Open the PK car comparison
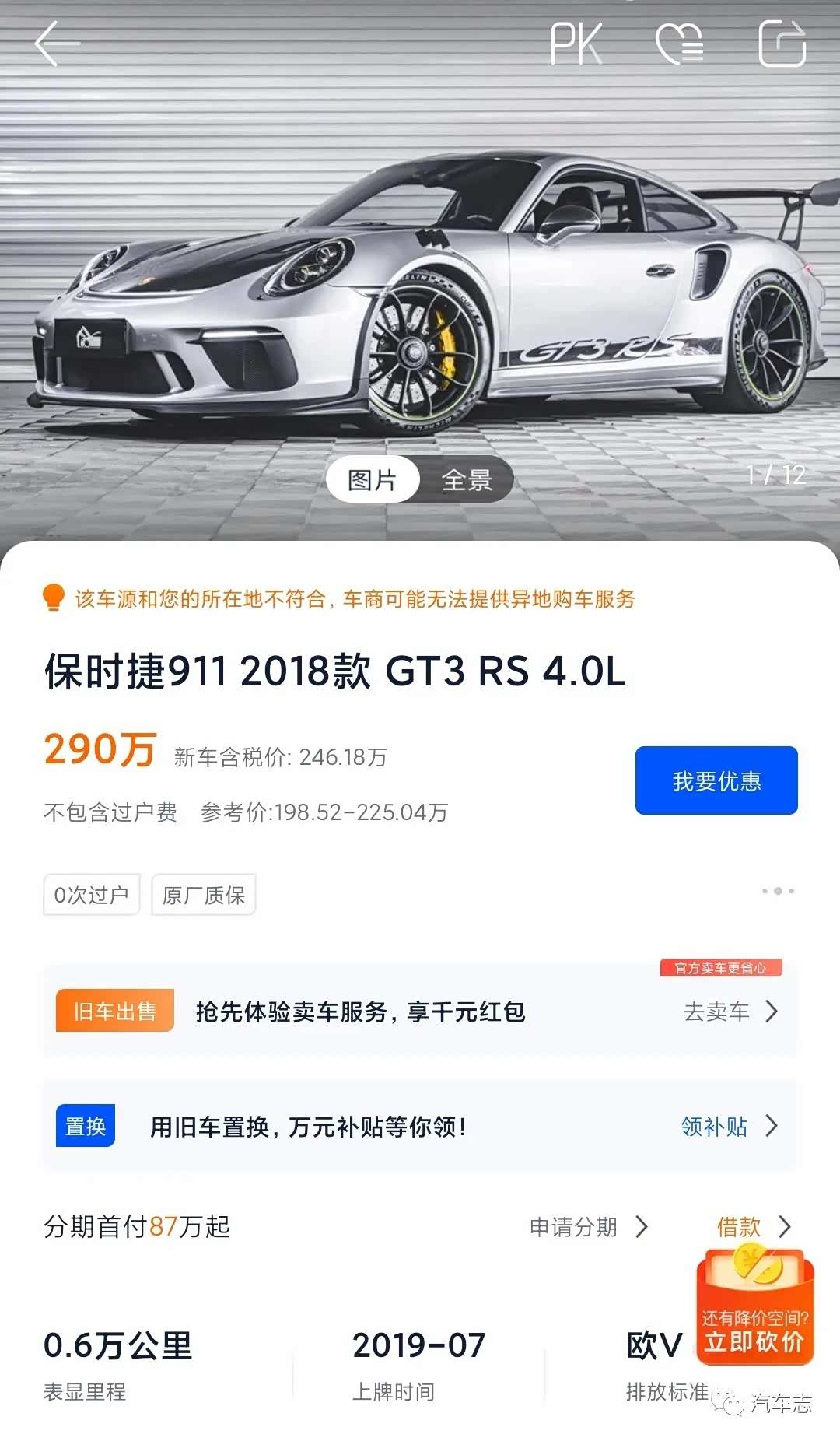 [576, 44]
